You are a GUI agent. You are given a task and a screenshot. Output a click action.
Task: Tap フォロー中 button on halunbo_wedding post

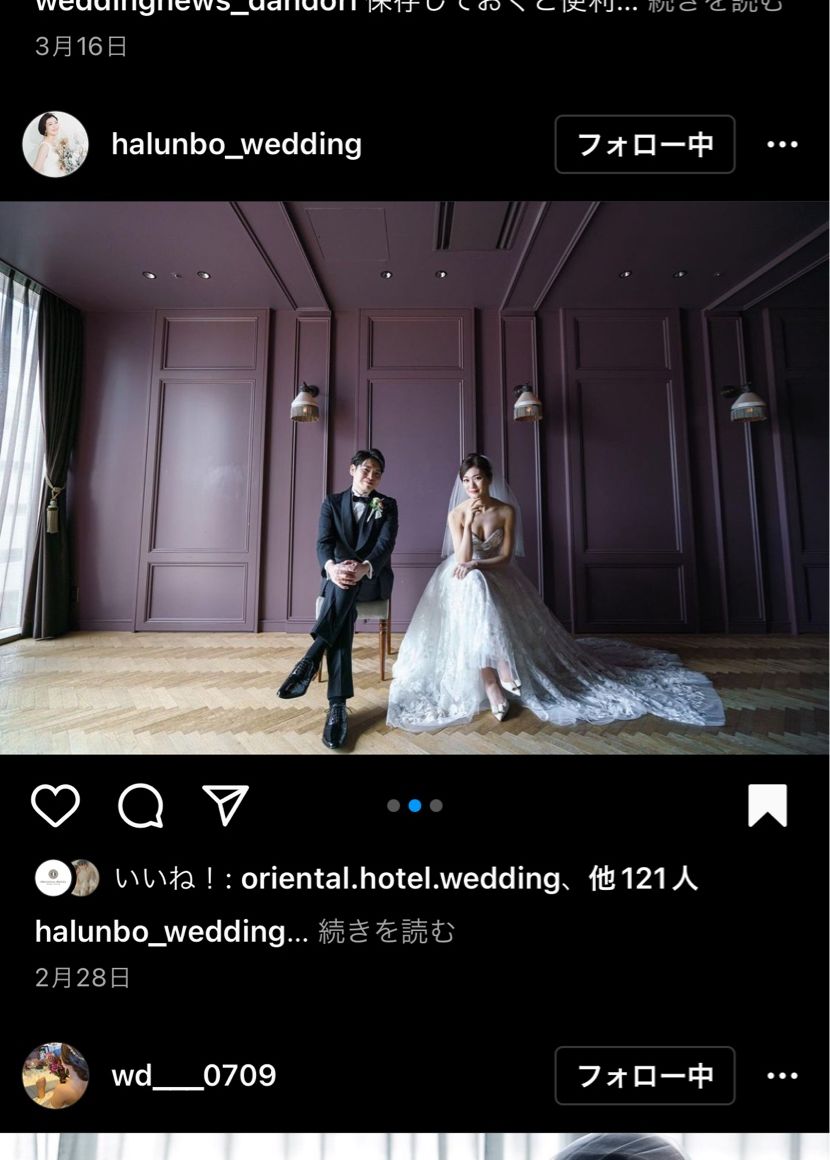(x=645, y=145)
